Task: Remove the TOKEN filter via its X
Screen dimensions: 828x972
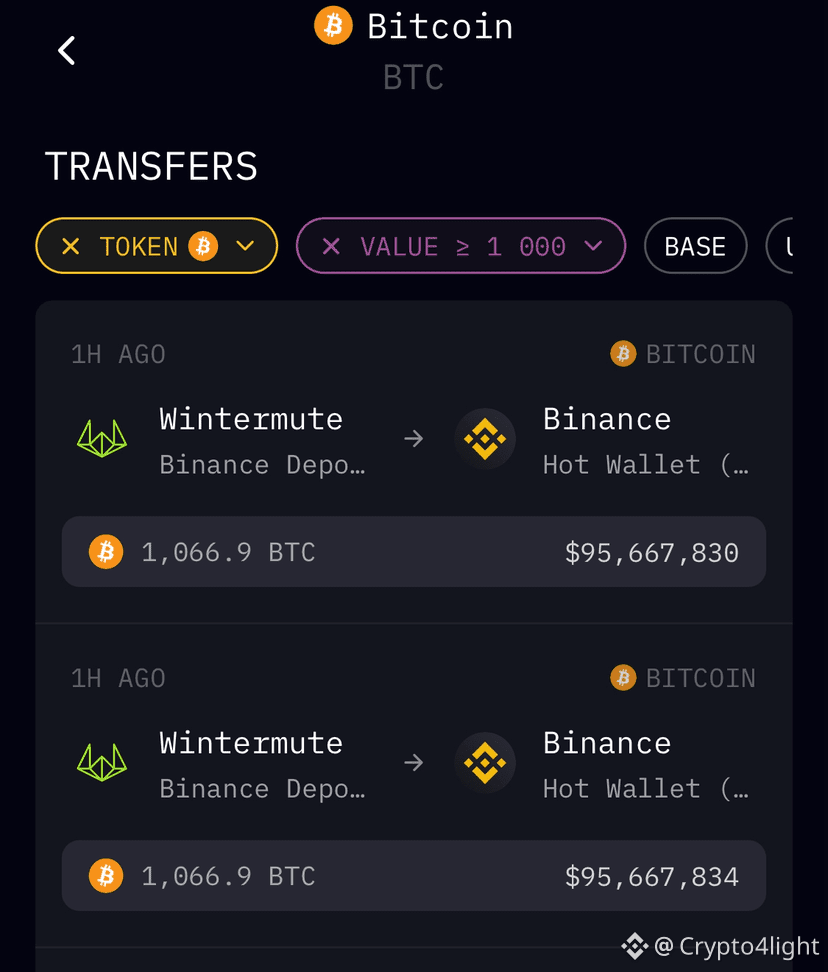Action: (x=68, y=245)
